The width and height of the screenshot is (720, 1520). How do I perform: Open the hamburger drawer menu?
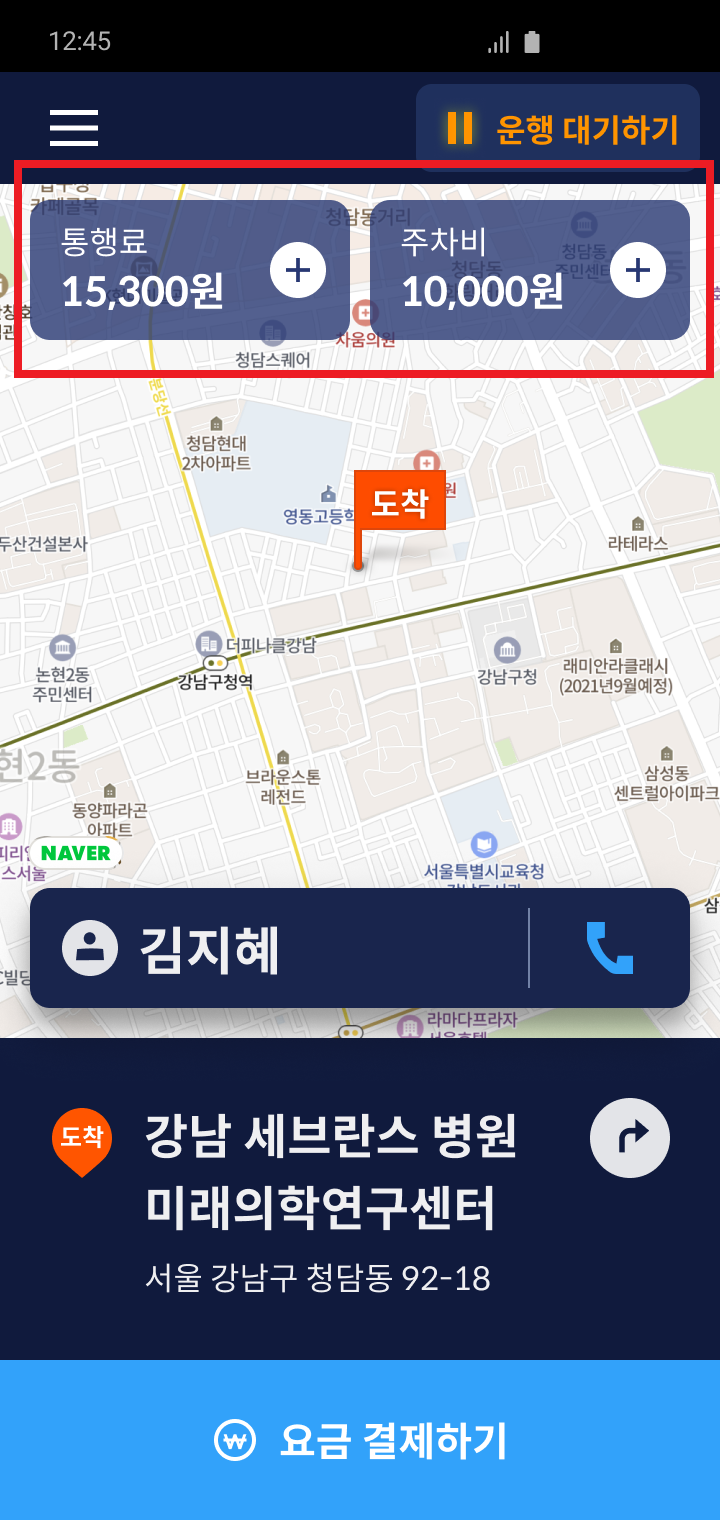pos(74,128)
